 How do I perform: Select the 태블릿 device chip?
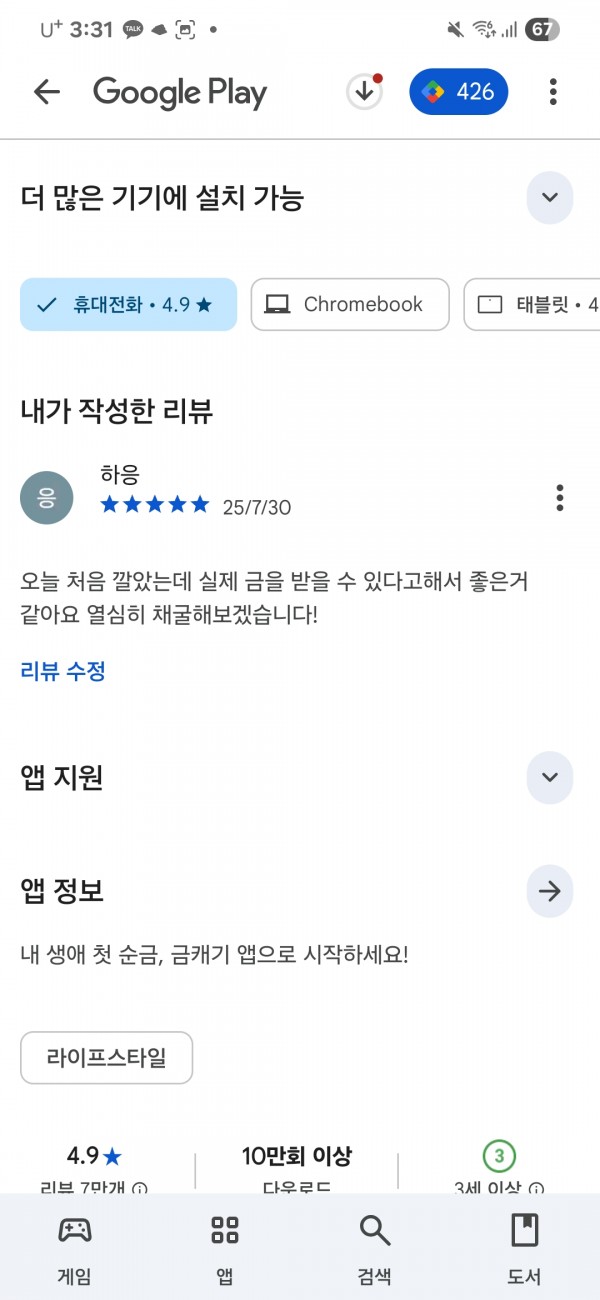pyautogui.click(x=532, y=304)
